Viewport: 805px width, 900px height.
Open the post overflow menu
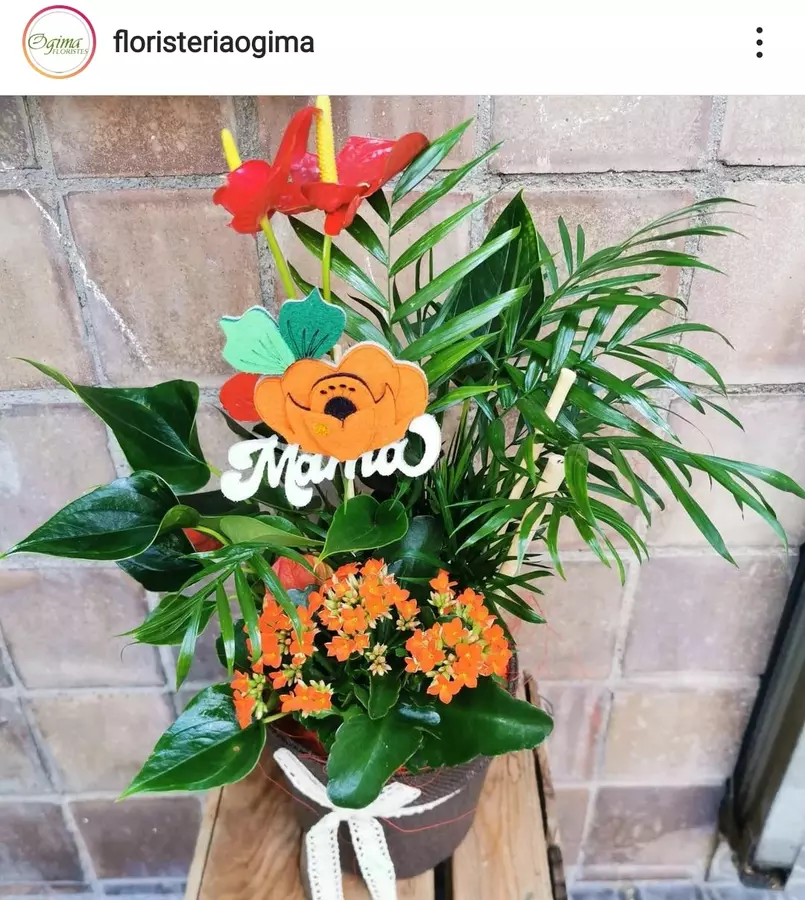[759, 43]
